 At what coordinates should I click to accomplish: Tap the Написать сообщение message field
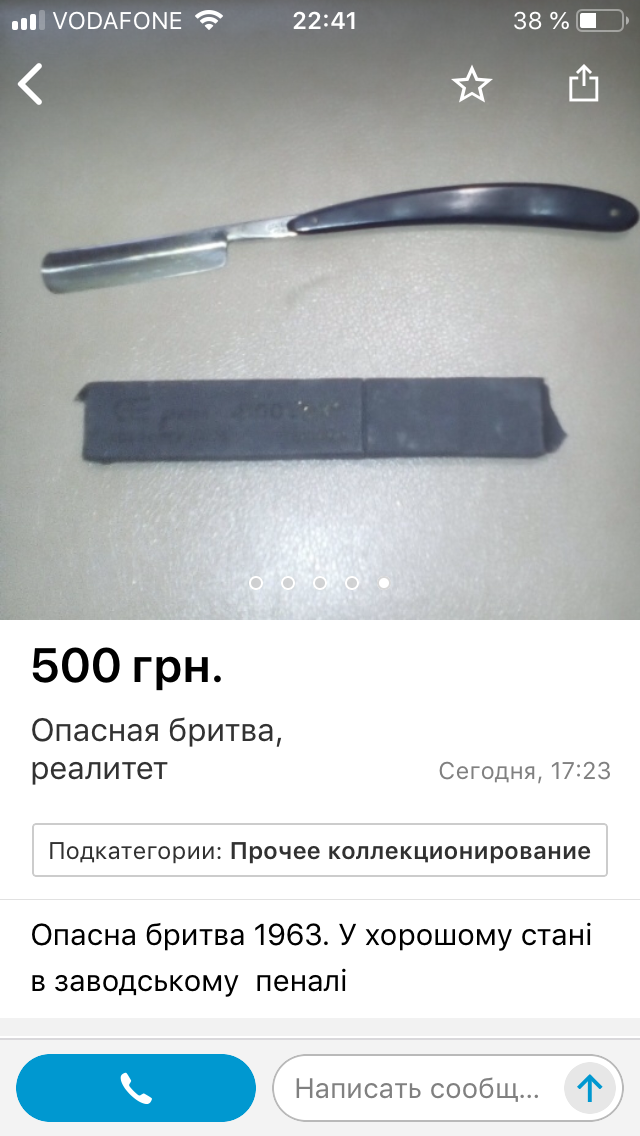[x=418, y=1087]
